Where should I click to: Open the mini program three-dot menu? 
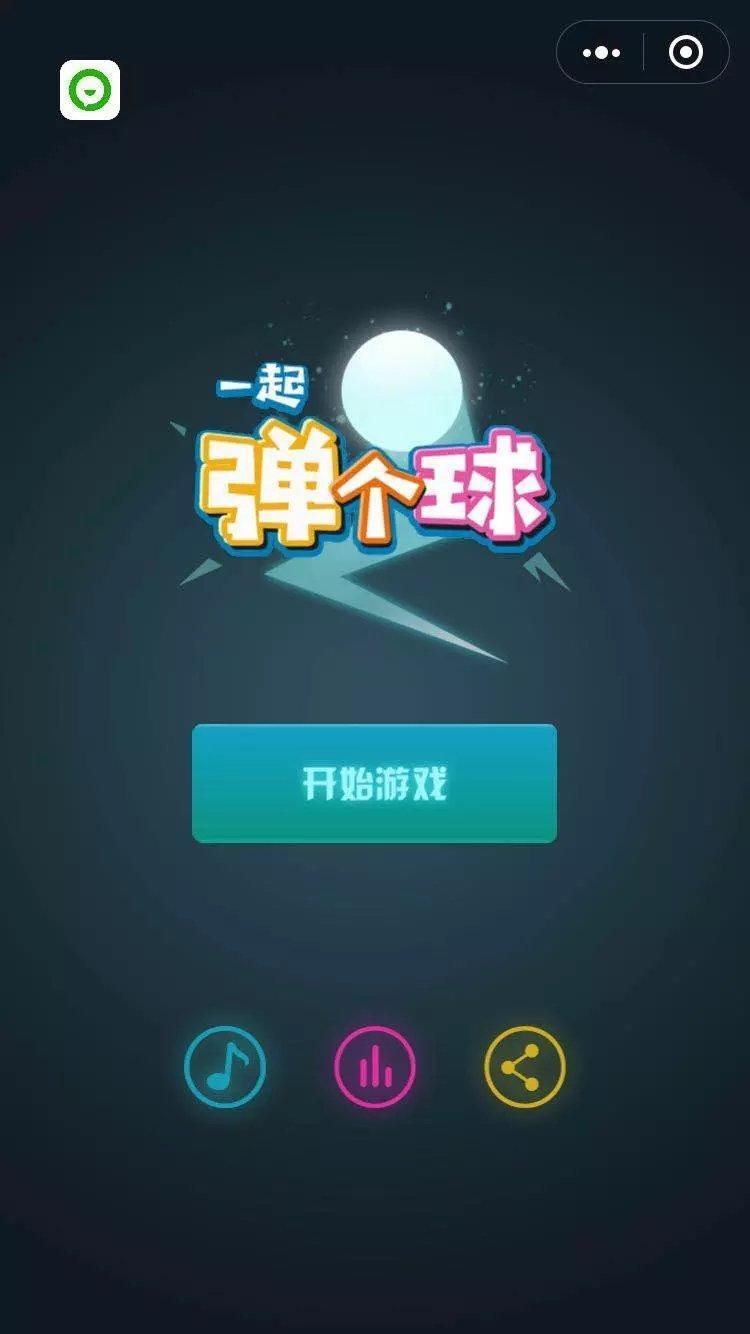pos(601,53)
